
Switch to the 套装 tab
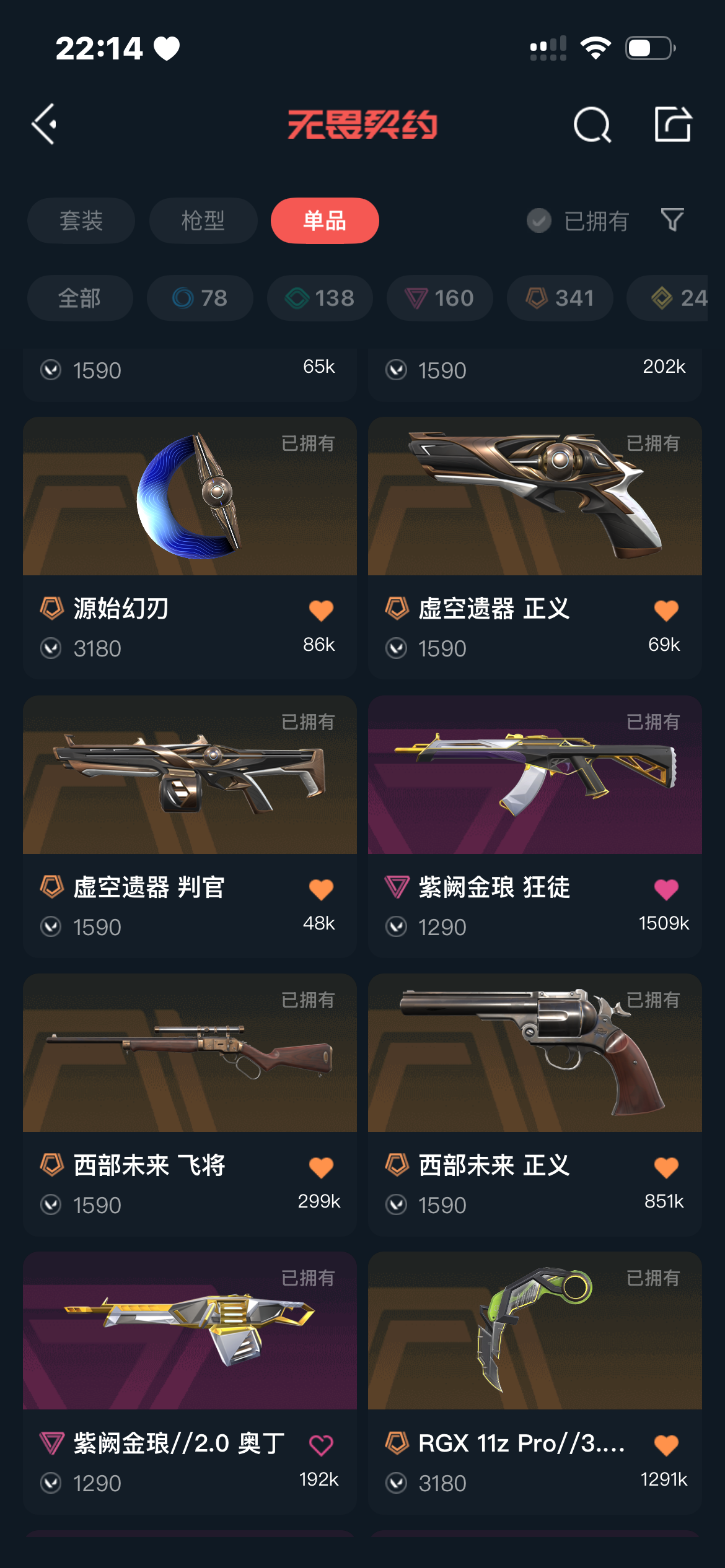pyautogui.click(x=81, y=221)
